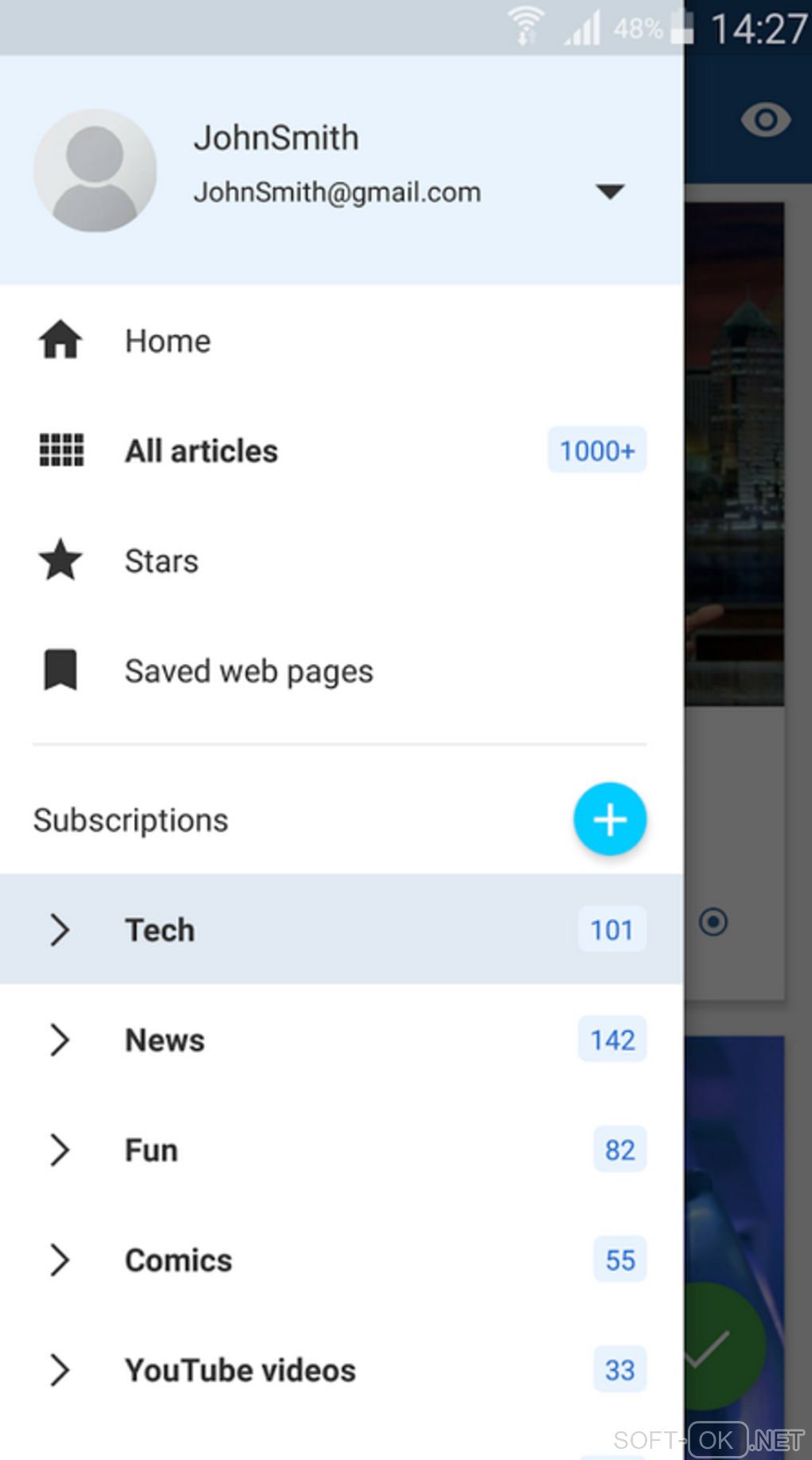Add a new subscription
812x1460 pixels.
pyautogui.click(x=610, y=819)
